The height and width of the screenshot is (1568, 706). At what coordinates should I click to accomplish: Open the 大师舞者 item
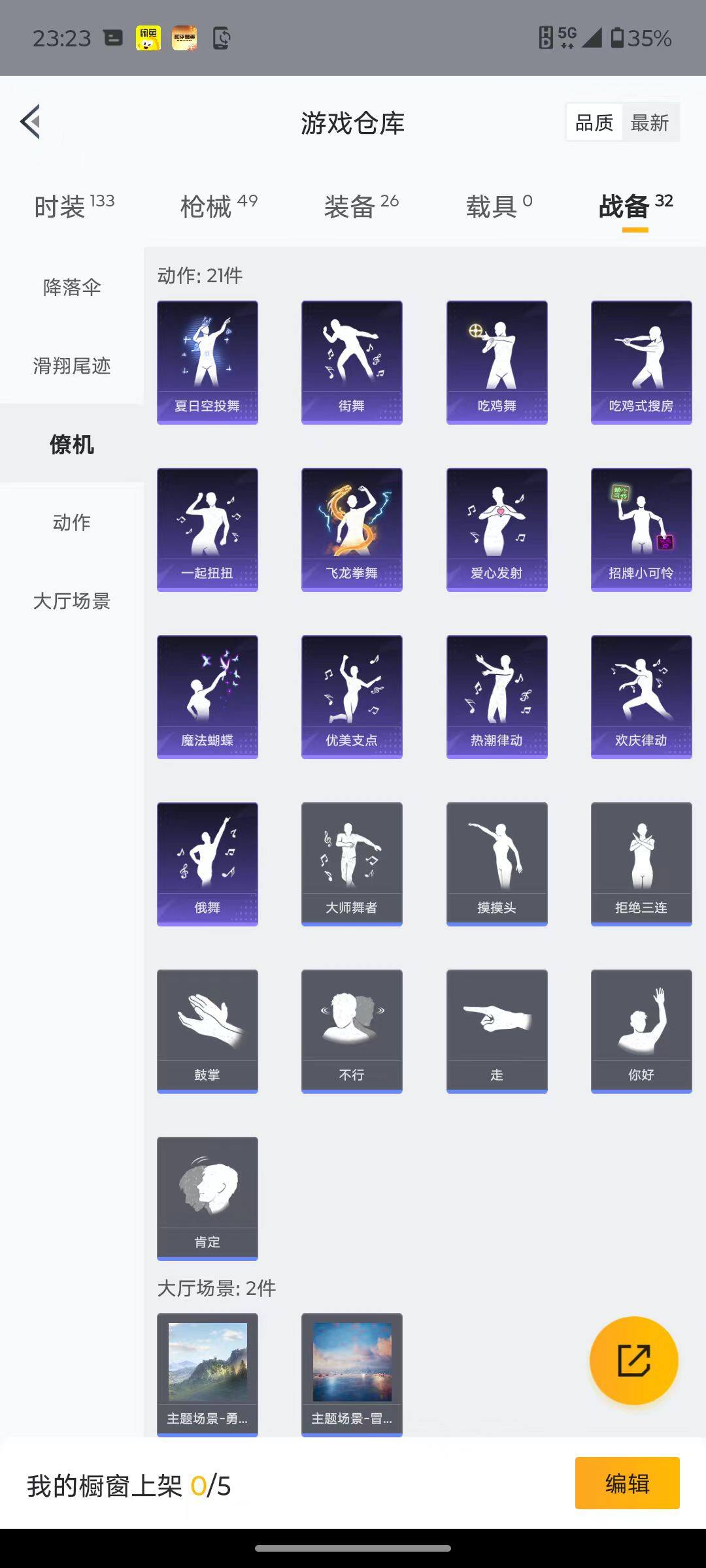(352, 864)
